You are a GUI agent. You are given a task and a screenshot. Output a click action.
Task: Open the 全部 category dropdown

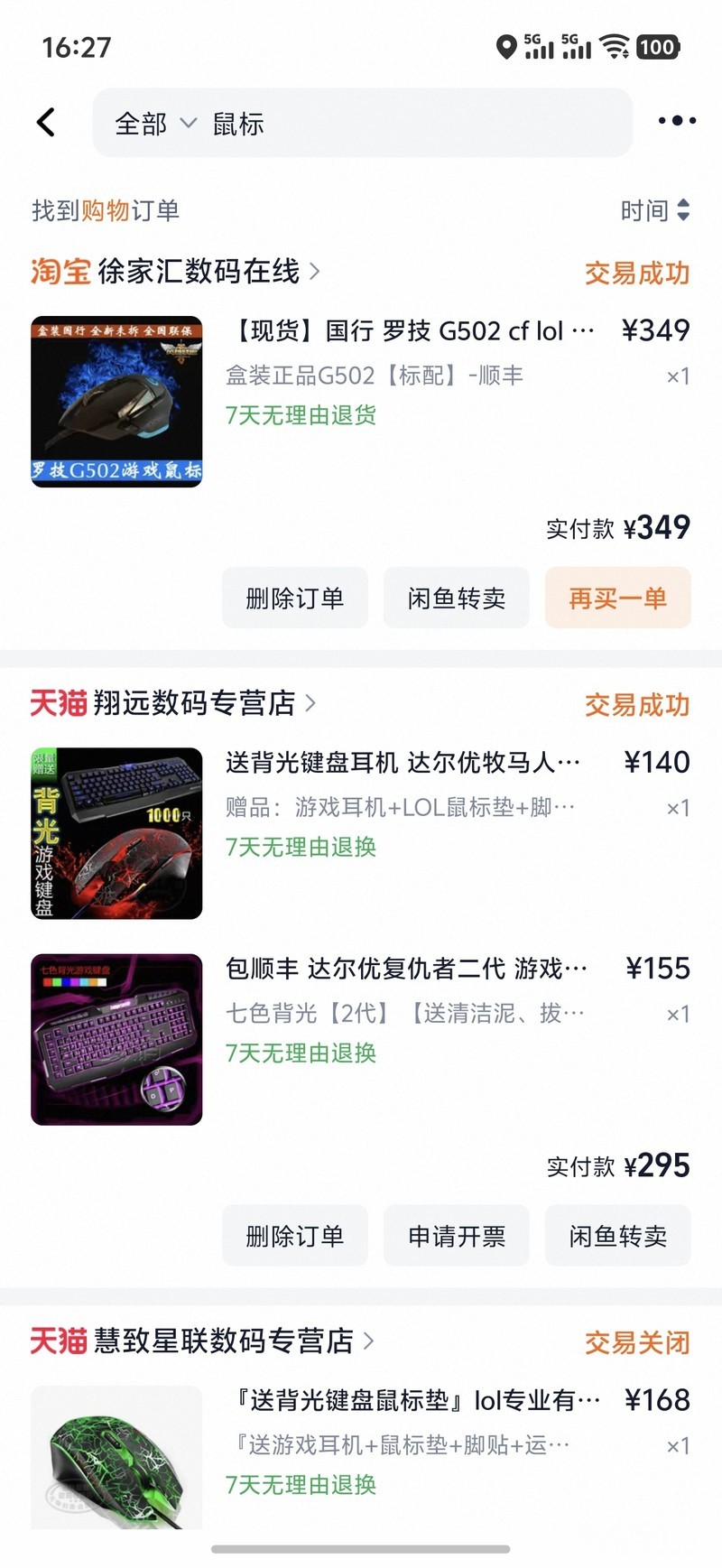(x=154, y=124)
